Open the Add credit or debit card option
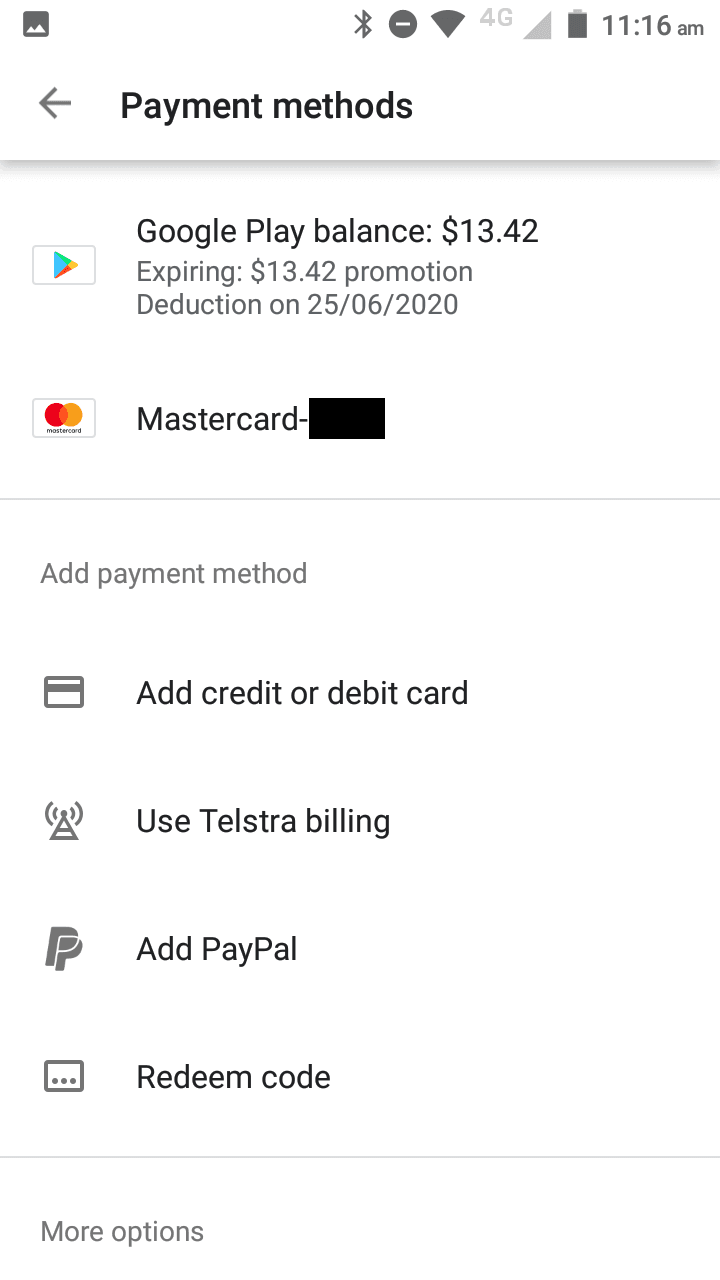Screen dimensions: 720x1280 coord(302,691)
